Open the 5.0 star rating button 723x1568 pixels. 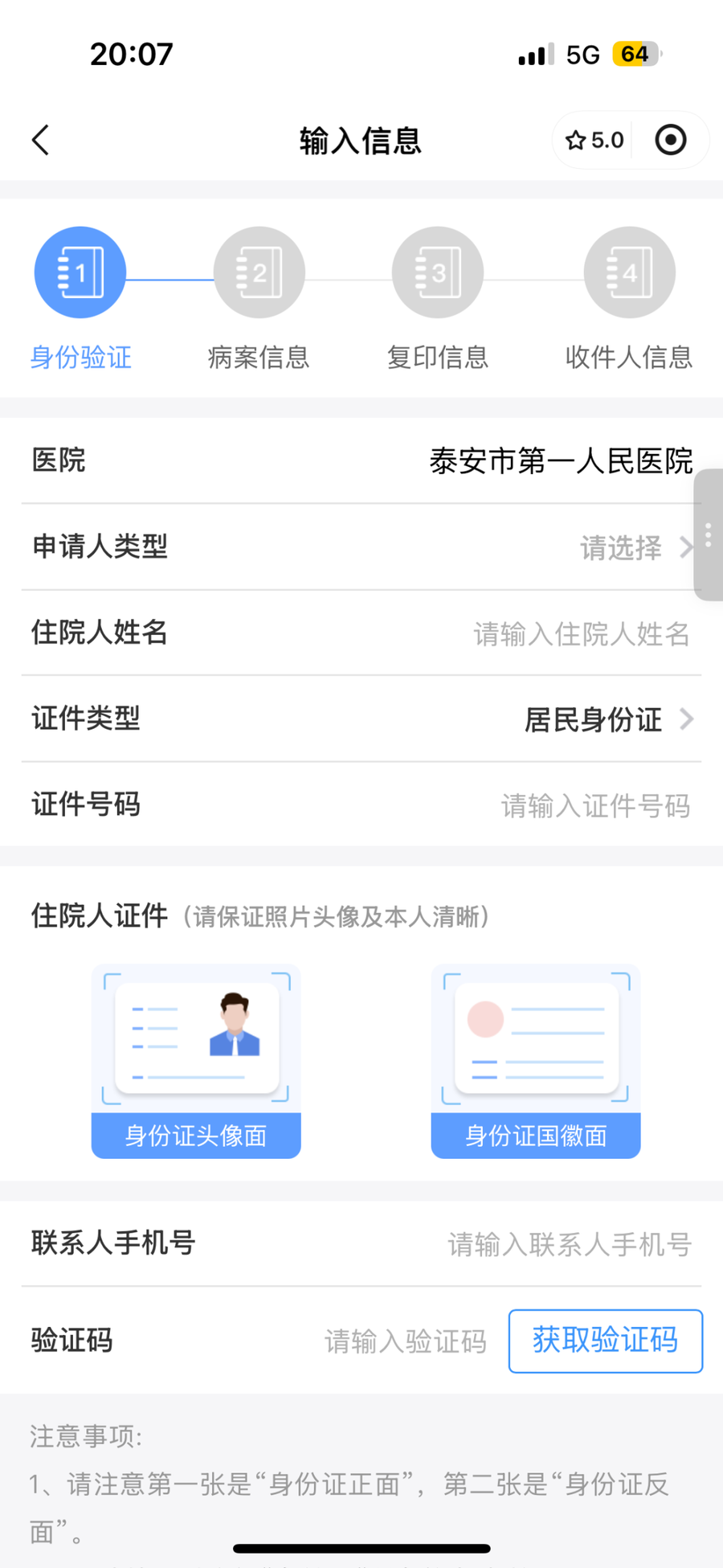click(x=594, y=141)
